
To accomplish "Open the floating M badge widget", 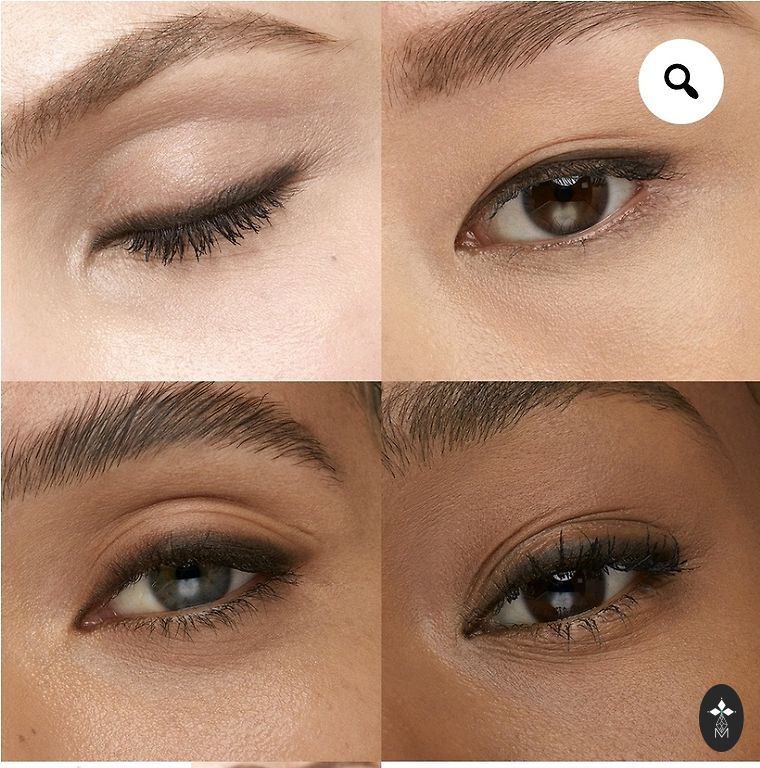I will click(x=721, y=718).
